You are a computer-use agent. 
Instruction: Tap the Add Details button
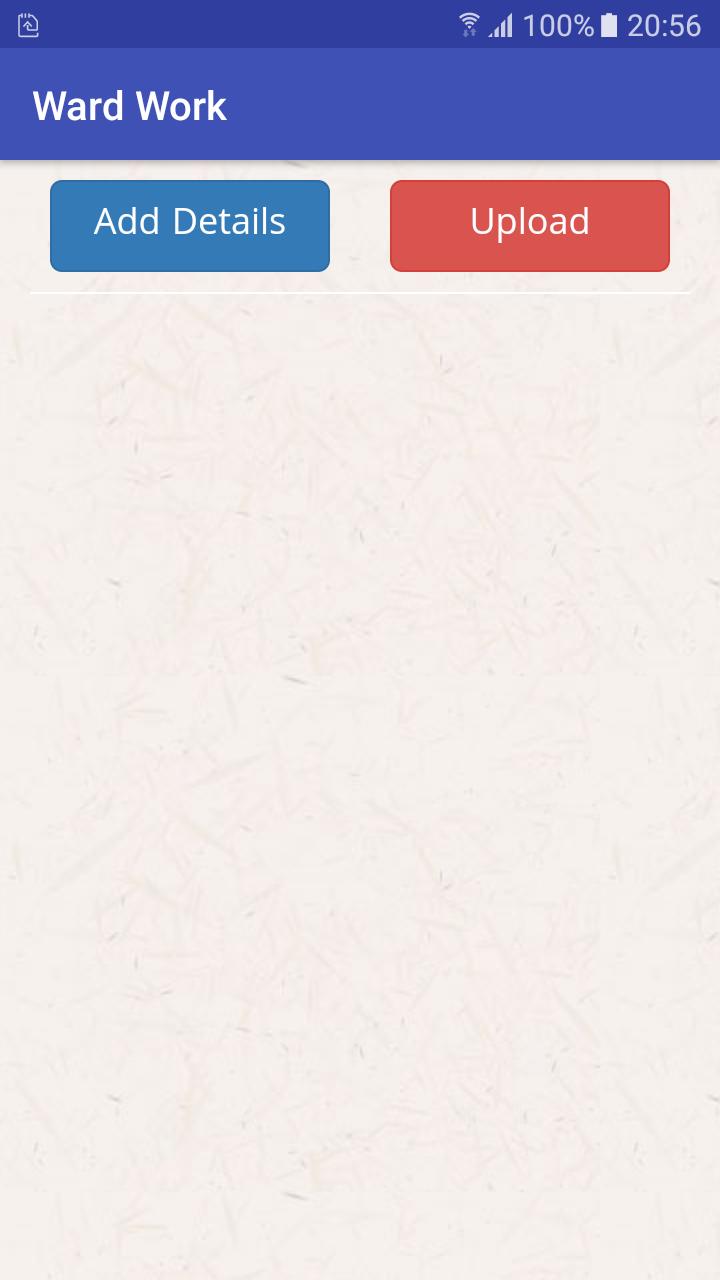(x=190, y=226)
